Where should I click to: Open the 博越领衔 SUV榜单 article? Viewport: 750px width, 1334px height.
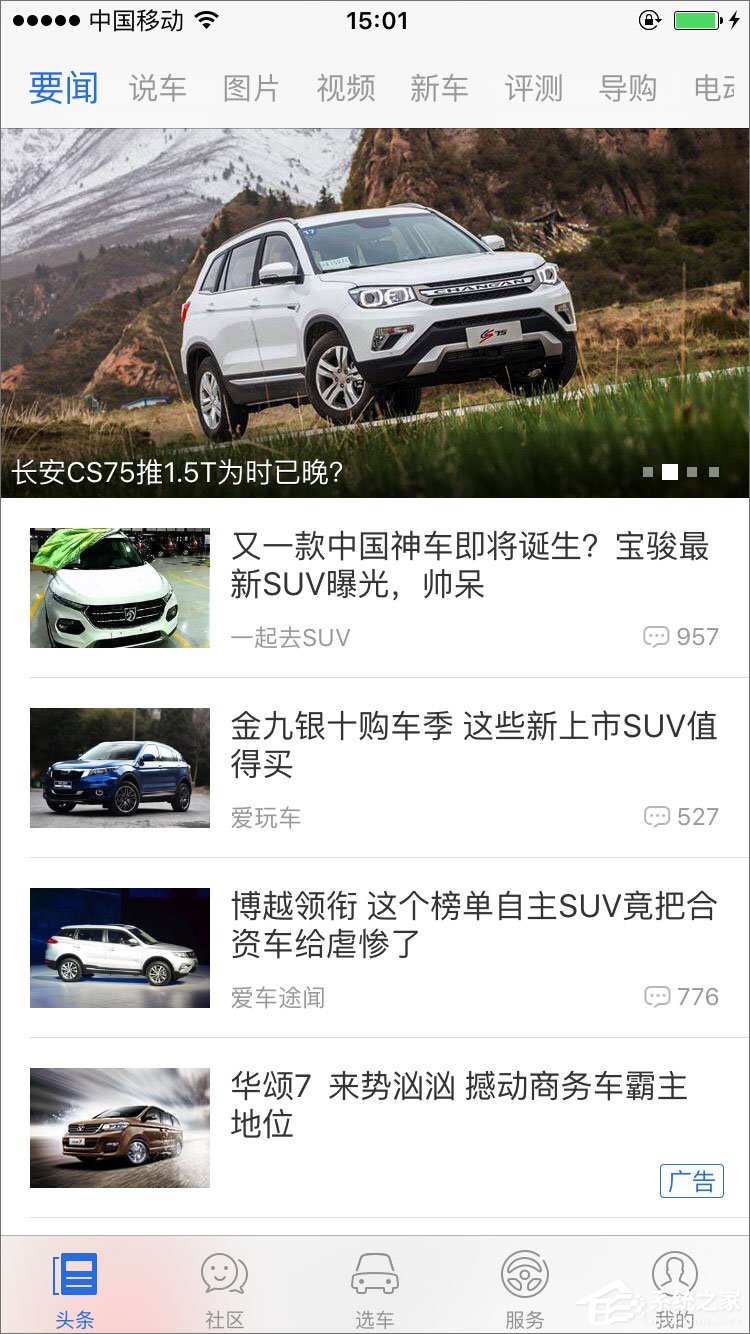point(474,924)
